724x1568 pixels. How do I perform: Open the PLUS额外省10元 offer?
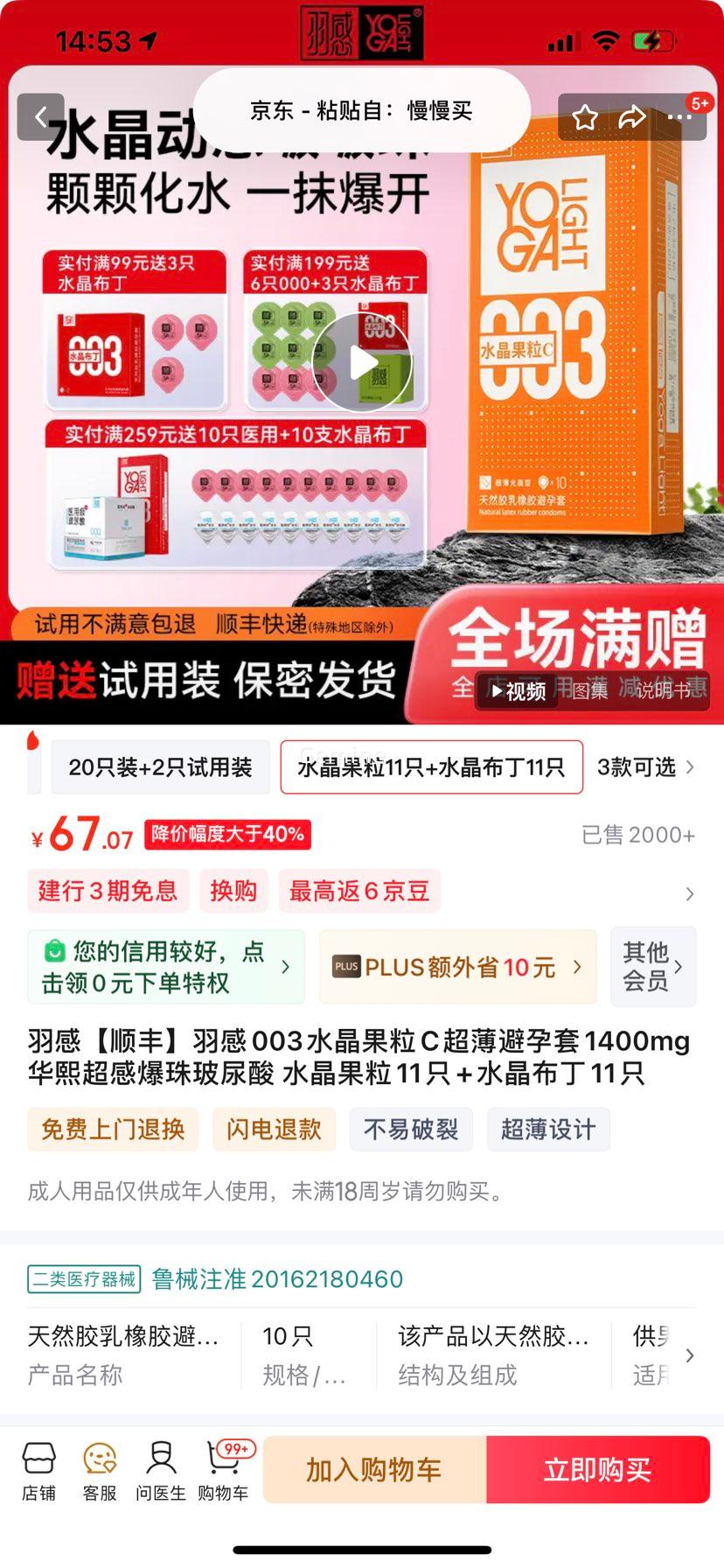(x=458, y=967)
